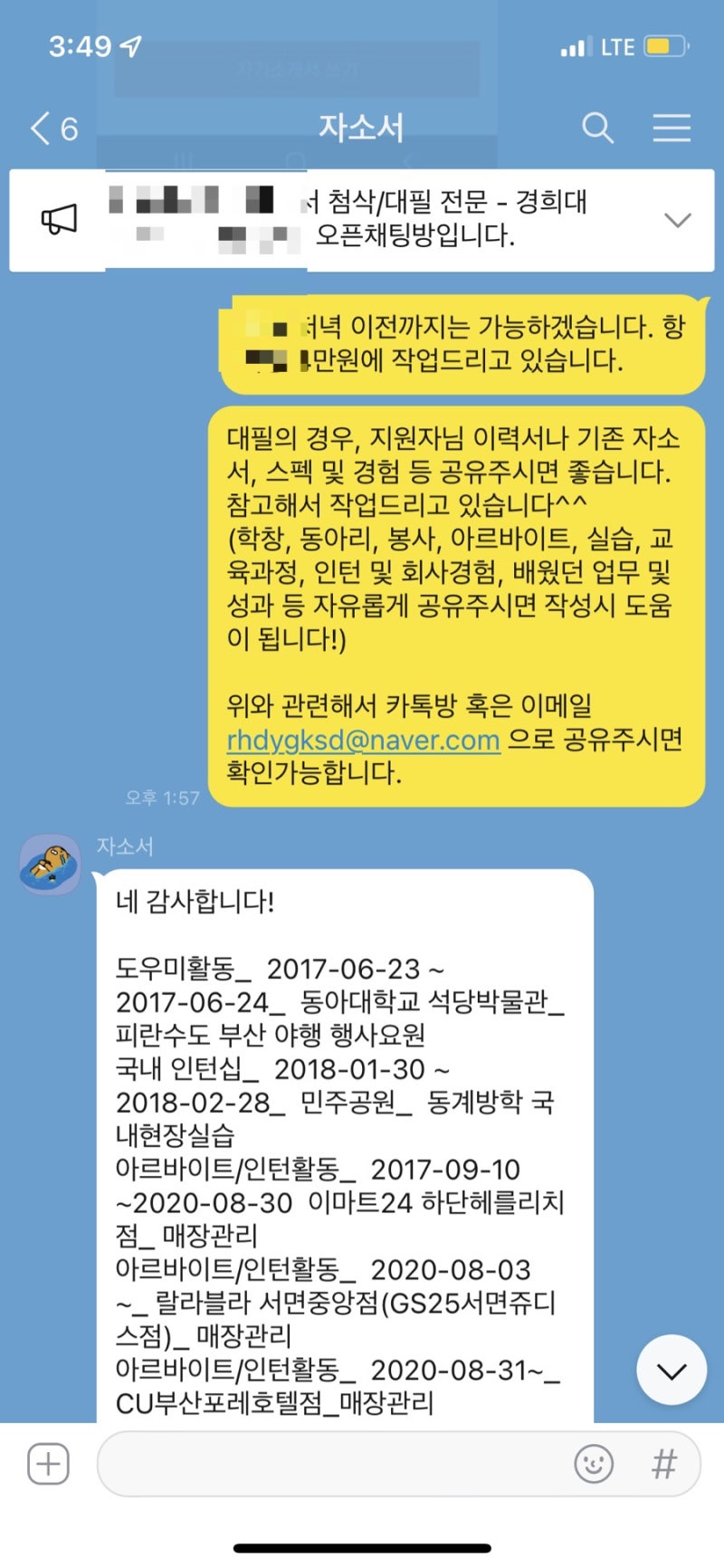
Task: Open the hashtag search button
Action: (x=664, y=1464)
